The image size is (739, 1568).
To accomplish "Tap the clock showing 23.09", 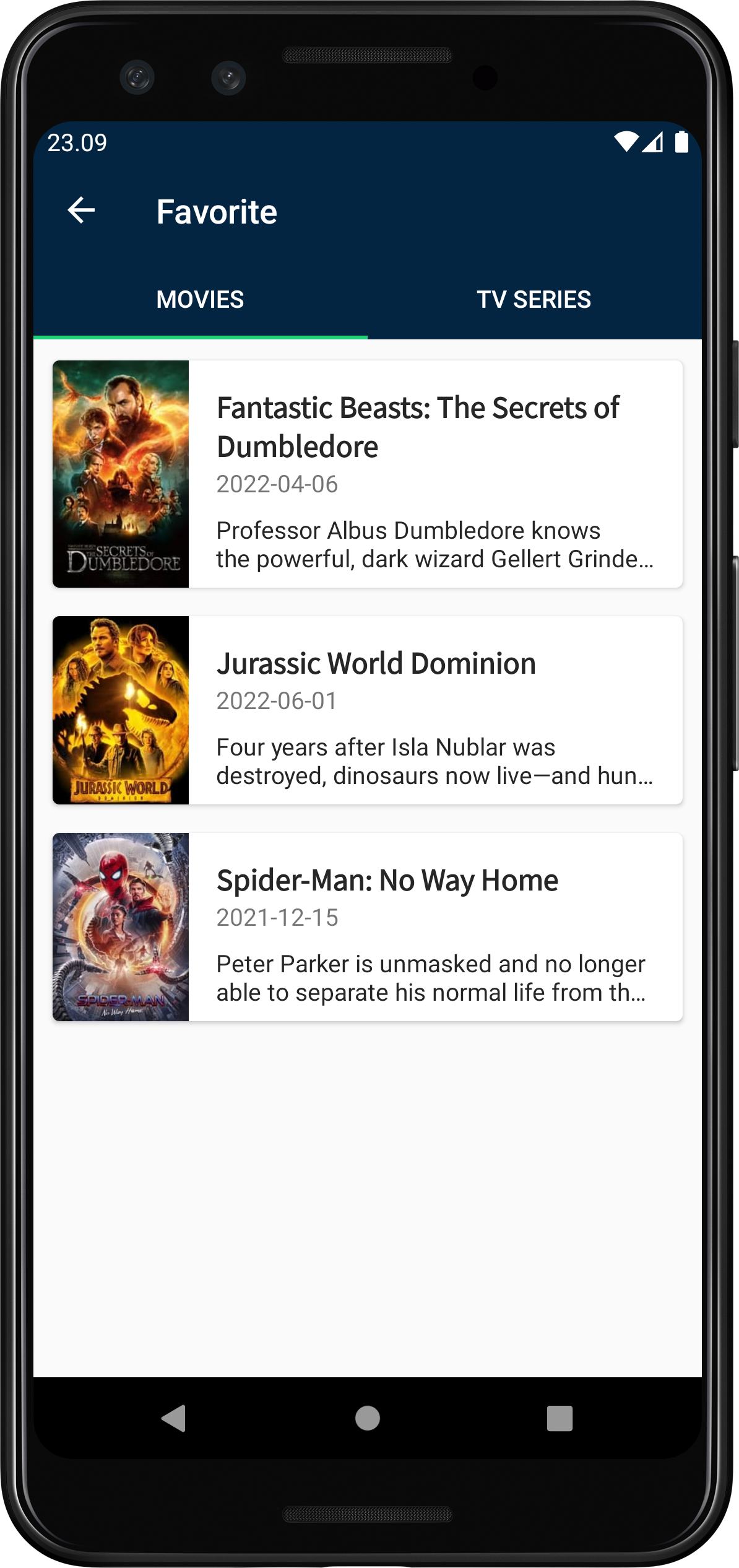I will click(77, 142).
